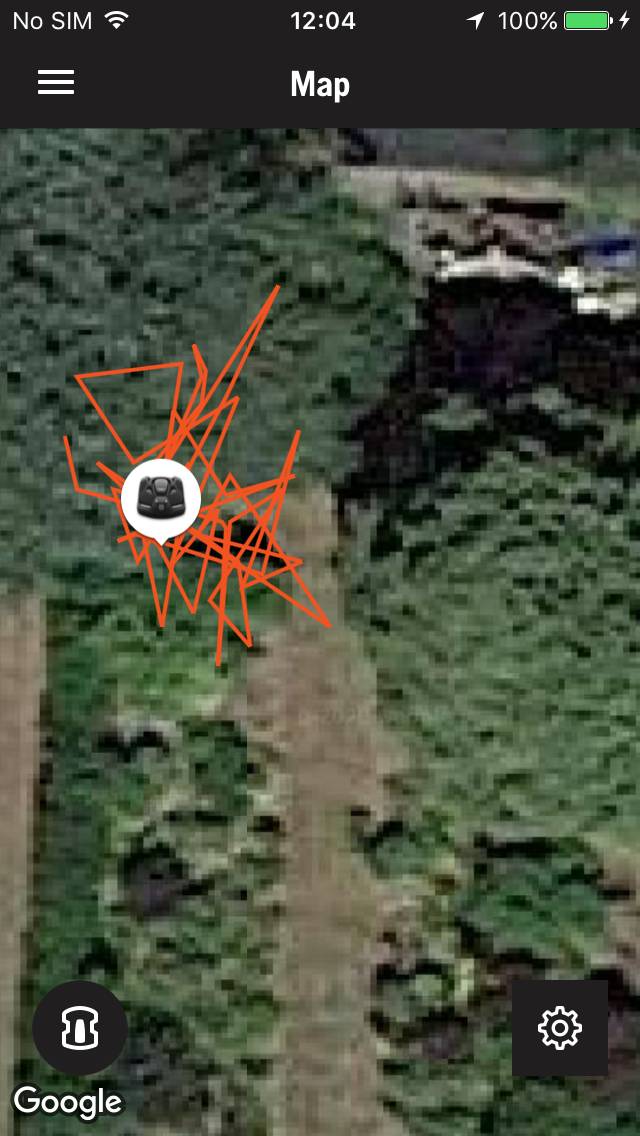
Task: Tap the robotic mower marker on the map
Action: tap(161, 497)
